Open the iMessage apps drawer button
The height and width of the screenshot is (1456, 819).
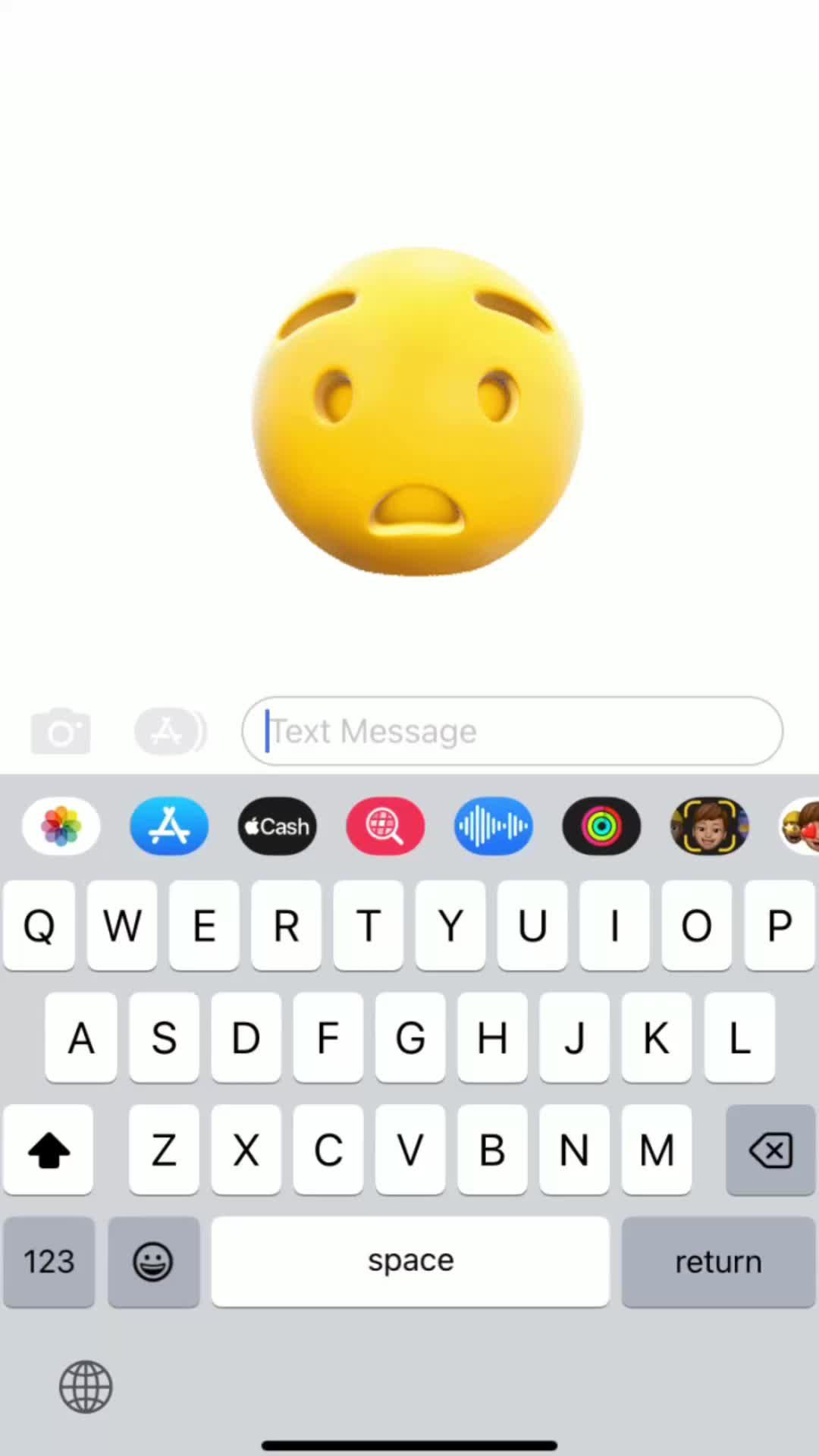coord(170,730)
